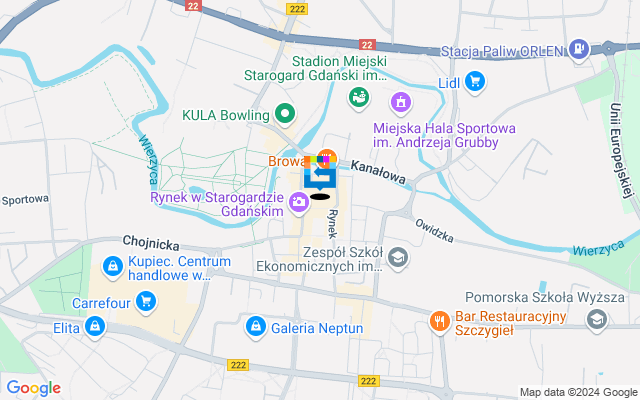640x400 pixels.
Task: Tap the Rynek w Starogardzie Gdańskim marker
Action: coord(298,205)
